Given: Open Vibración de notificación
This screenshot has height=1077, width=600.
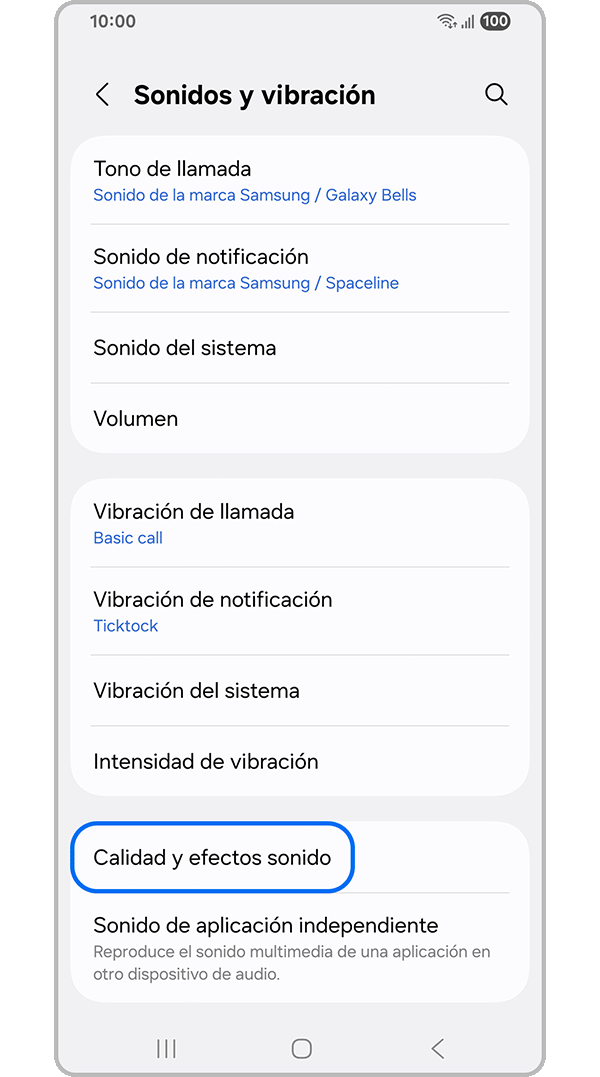Looking at the screenshot, I should [299, 611].
